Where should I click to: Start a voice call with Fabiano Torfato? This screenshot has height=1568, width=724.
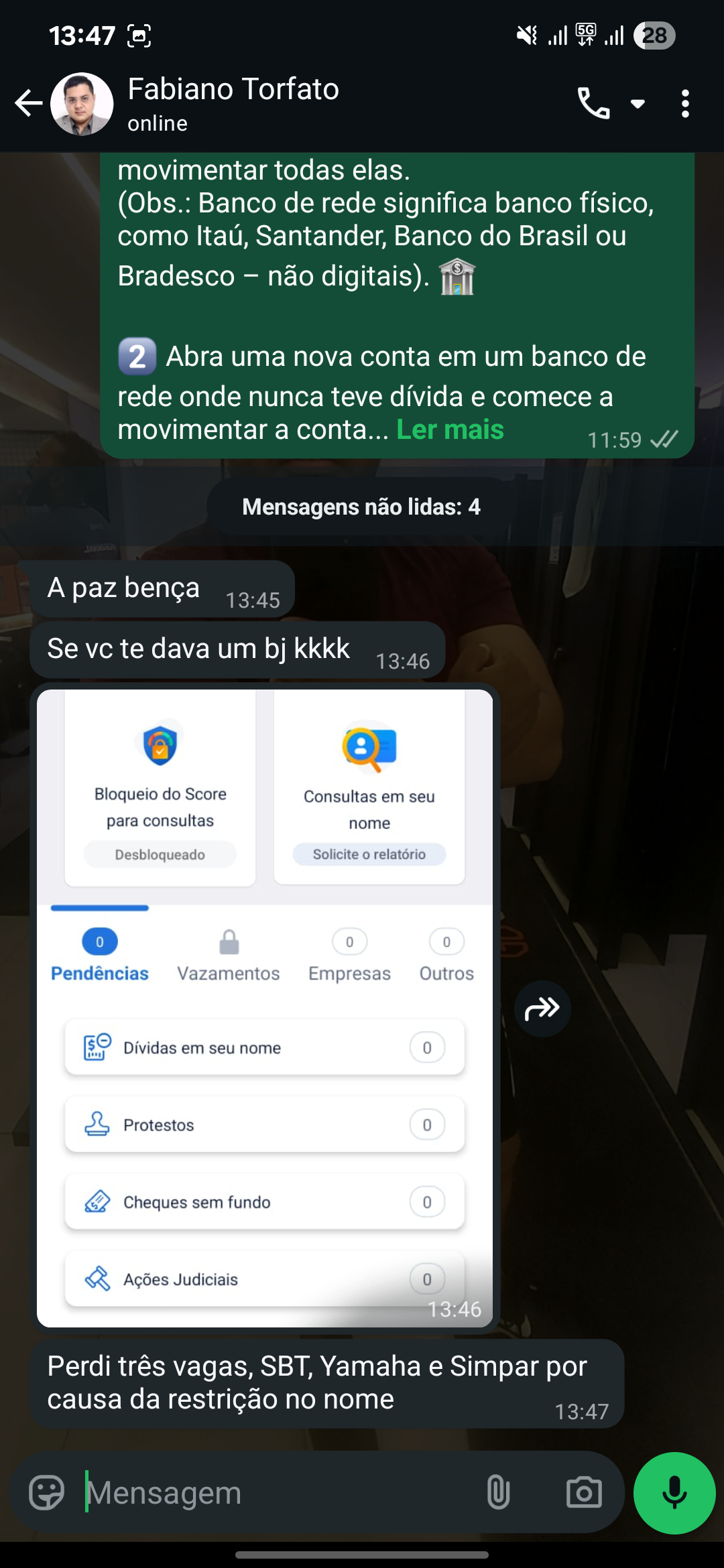pos(593,103)
